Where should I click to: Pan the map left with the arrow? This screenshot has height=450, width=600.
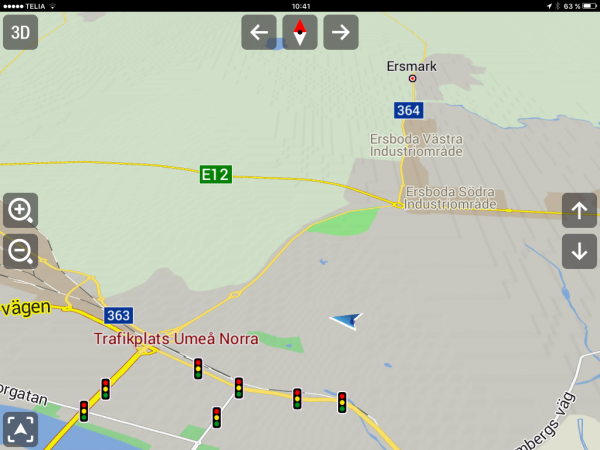point(258,32)
